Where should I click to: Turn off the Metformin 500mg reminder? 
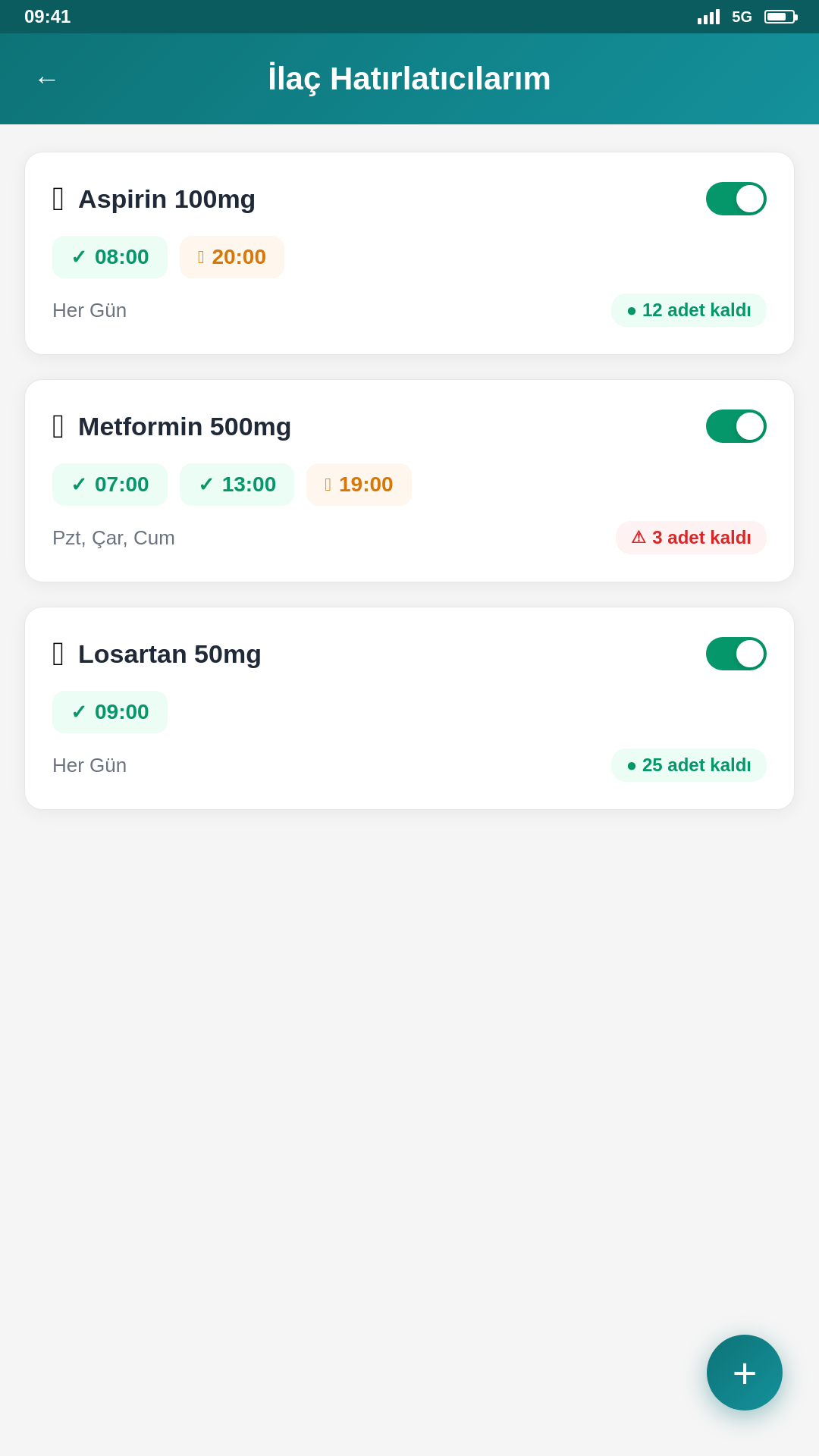(x=736, y=426)
